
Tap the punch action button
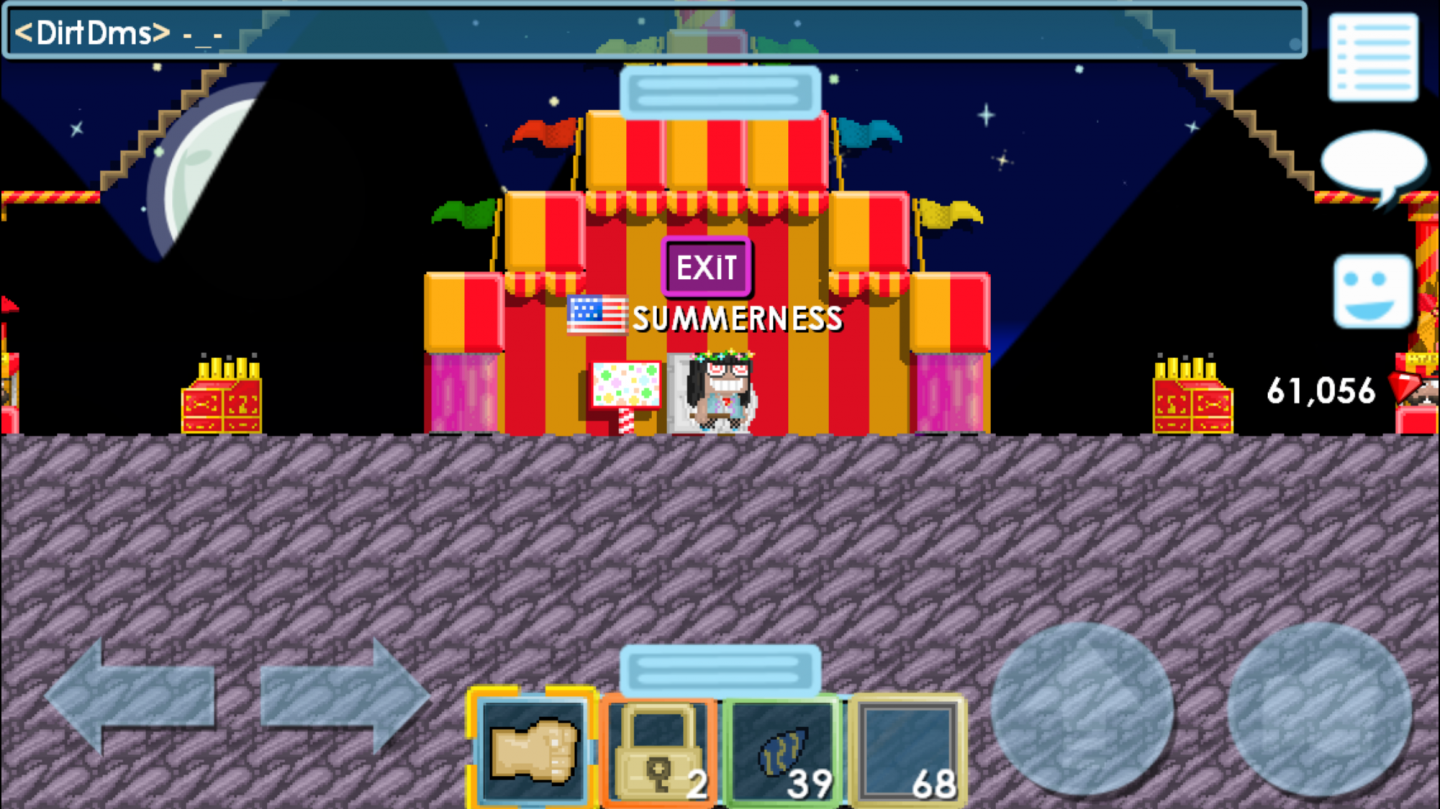[x=1082, y=710]
